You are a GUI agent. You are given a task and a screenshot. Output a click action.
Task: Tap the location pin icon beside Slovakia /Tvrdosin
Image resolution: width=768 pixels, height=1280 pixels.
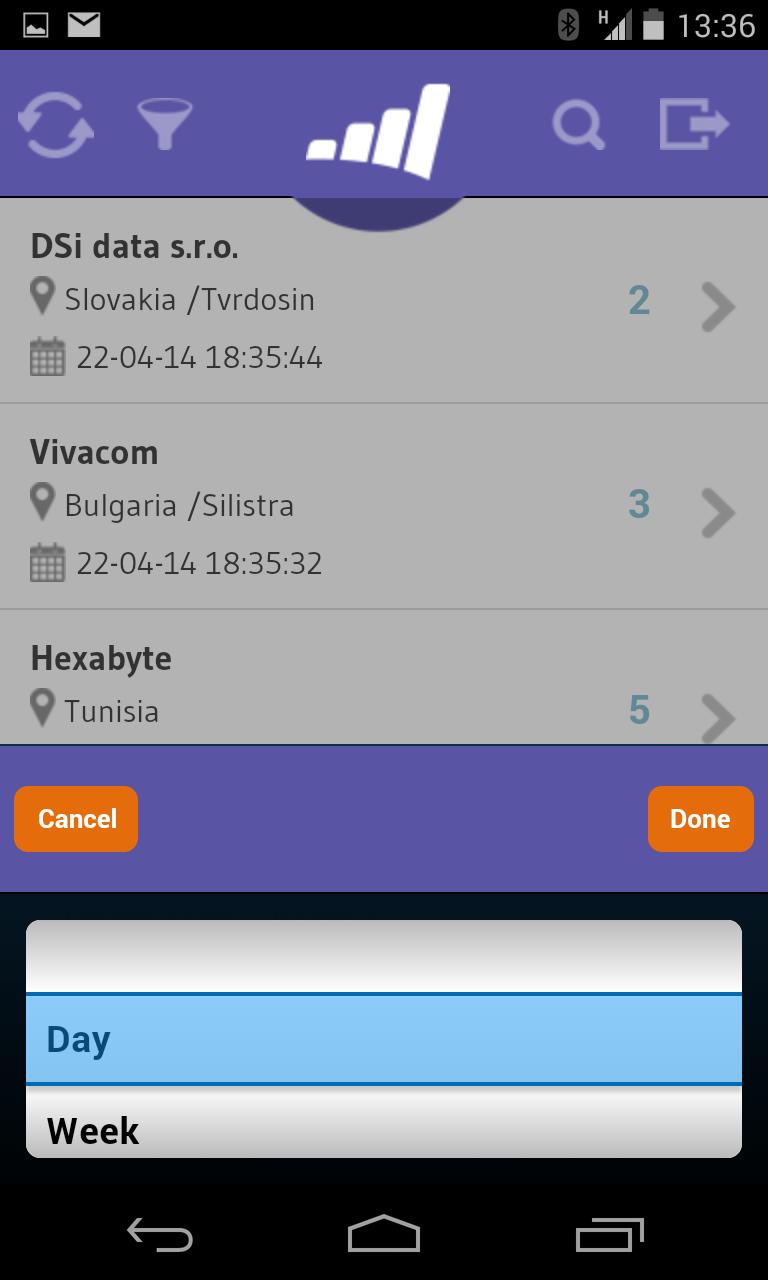pos(42,297)
